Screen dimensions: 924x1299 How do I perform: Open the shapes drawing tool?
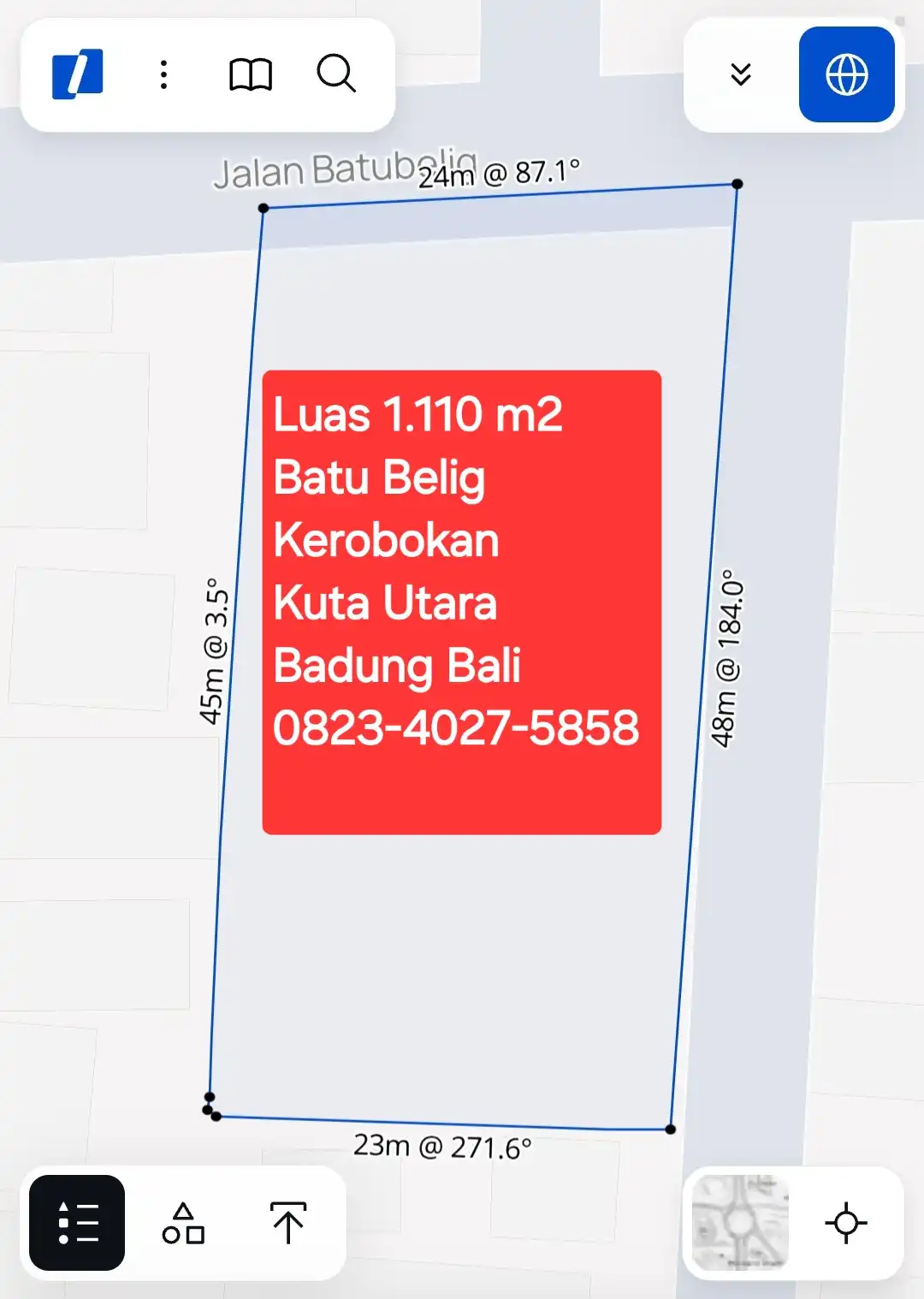click(x=183, y=1223)
